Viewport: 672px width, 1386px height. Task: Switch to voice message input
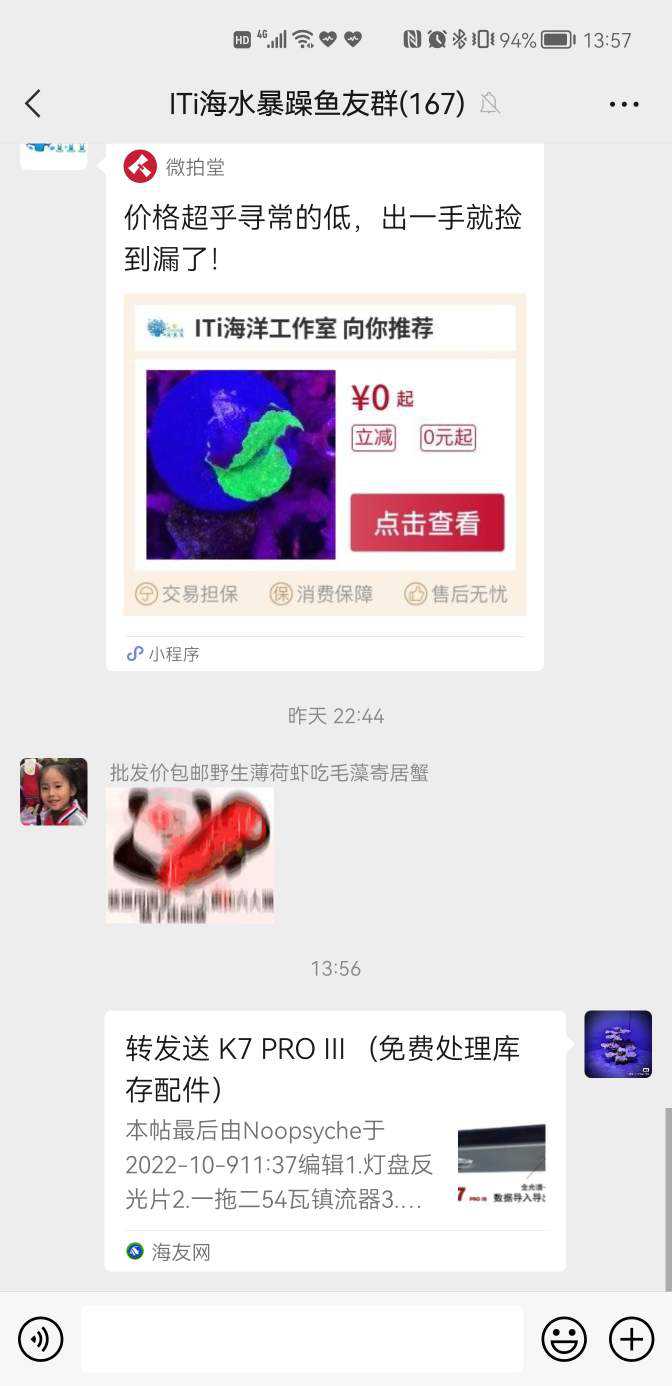[x=41, y=1339]
